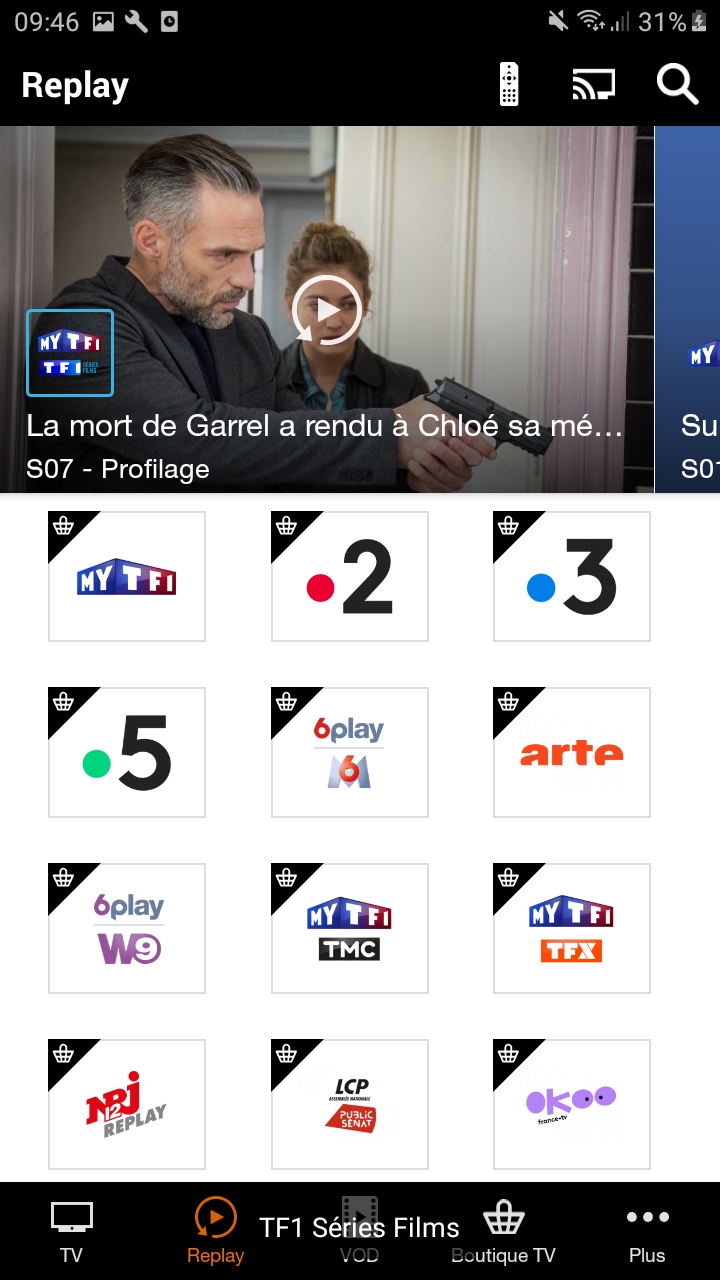Open NRJ12 Replay channel
The width and height of the screenshot is (720, 1280).
pos(127,1104)
